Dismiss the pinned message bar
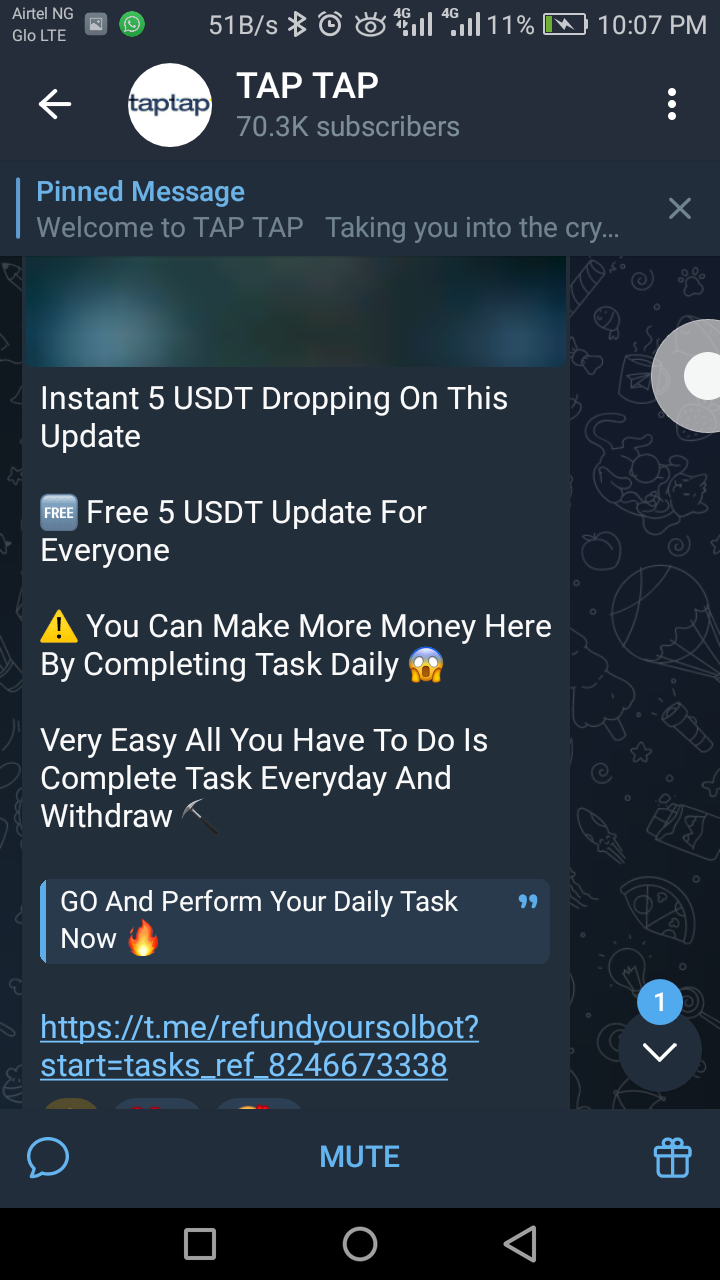The height and width of the screenshot is (1280, 720). (x=679, y=209)
